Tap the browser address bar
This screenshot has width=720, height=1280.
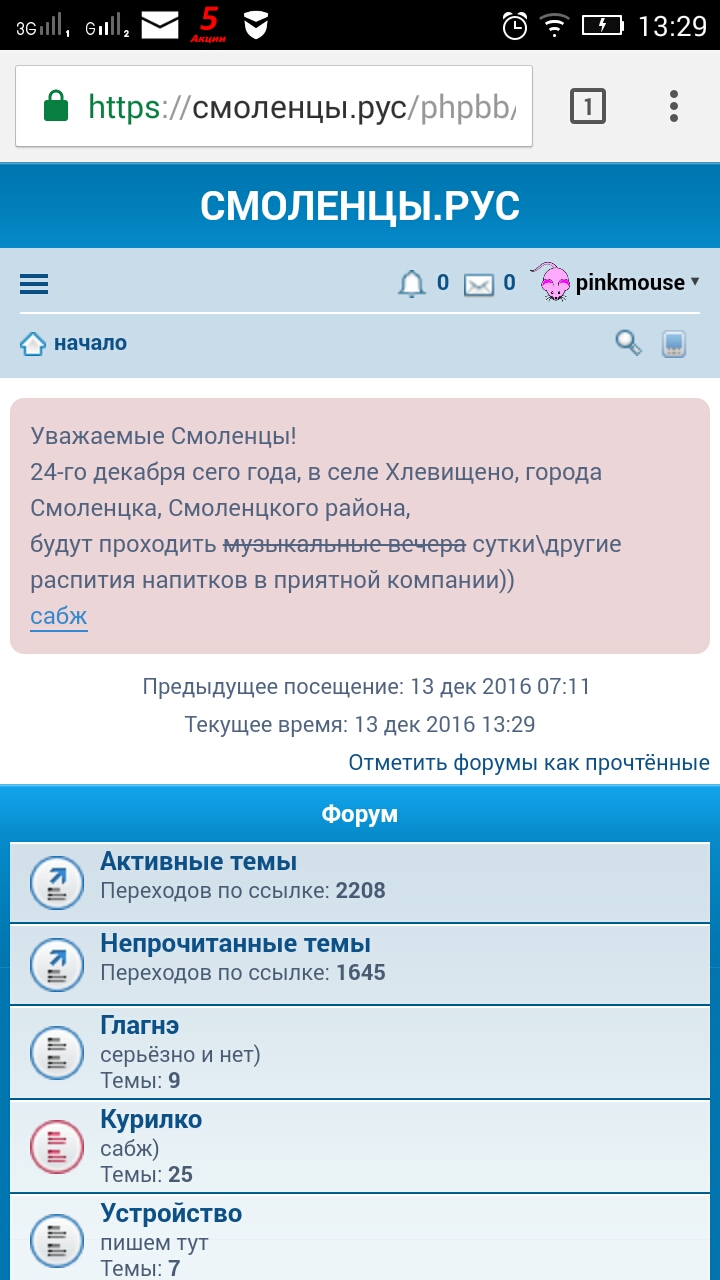[274, 106]
